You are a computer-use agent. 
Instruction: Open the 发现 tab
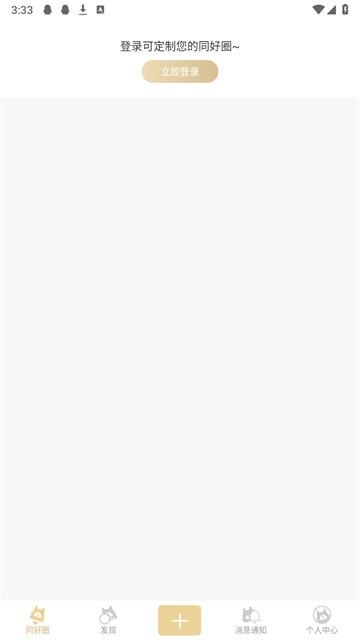pos(108,620)
